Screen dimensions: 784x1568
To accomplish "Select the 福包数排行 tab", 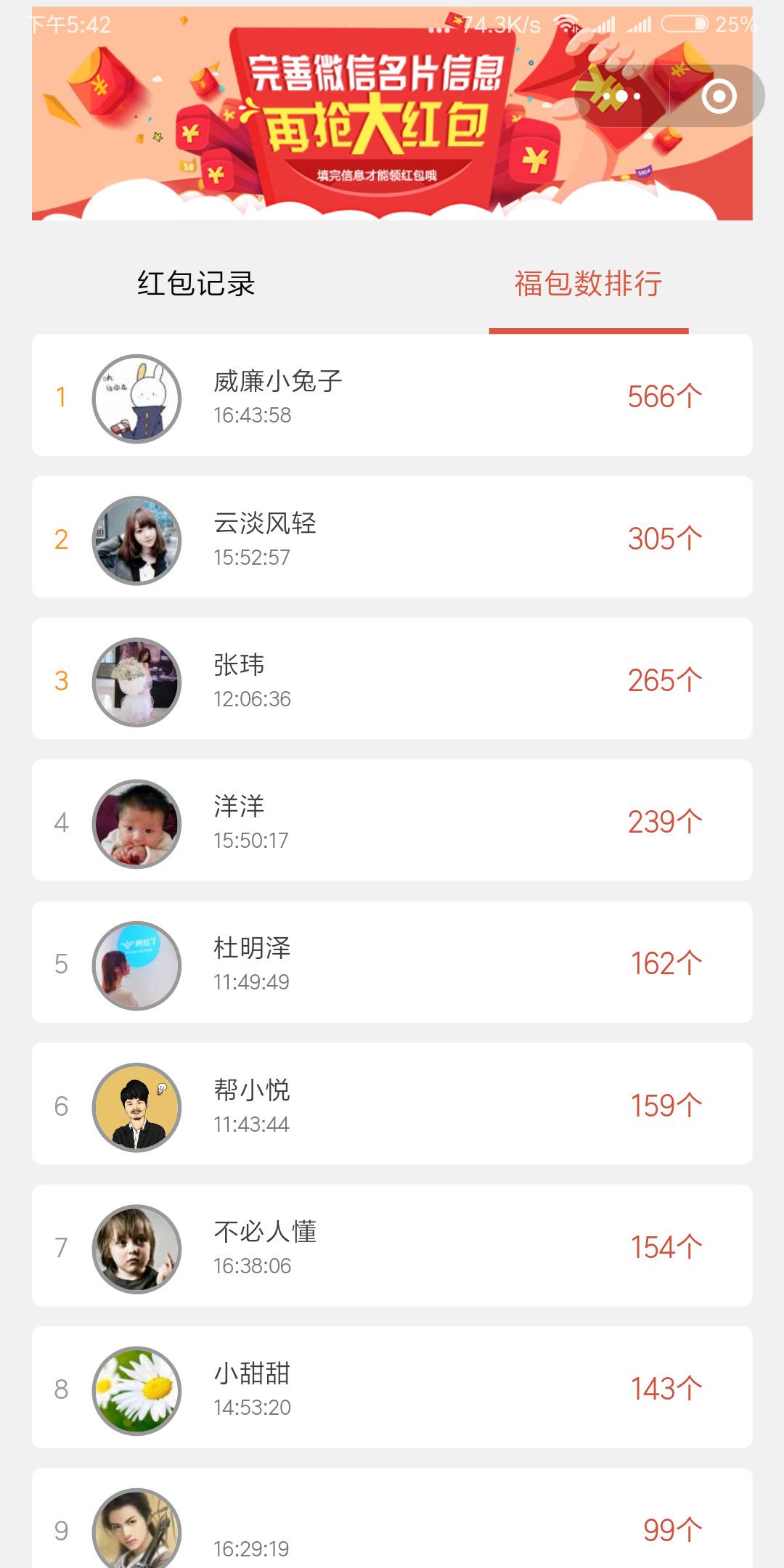I will click(588, 284).
